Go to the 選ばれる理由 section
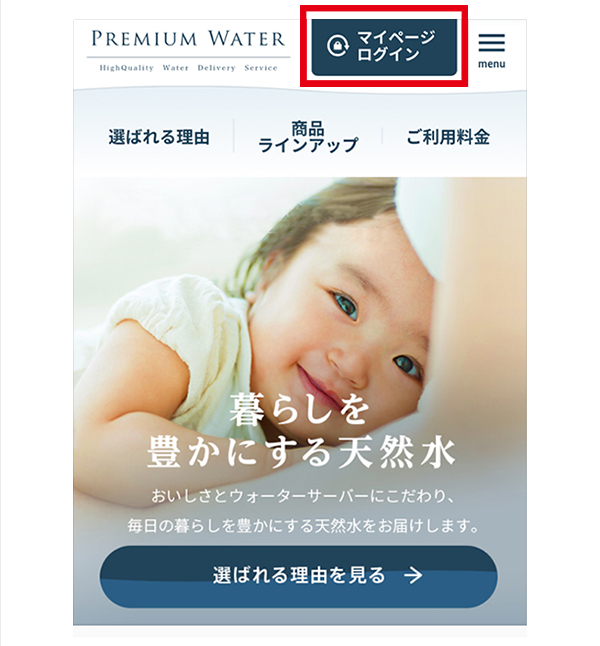 [x=159, y=137]
